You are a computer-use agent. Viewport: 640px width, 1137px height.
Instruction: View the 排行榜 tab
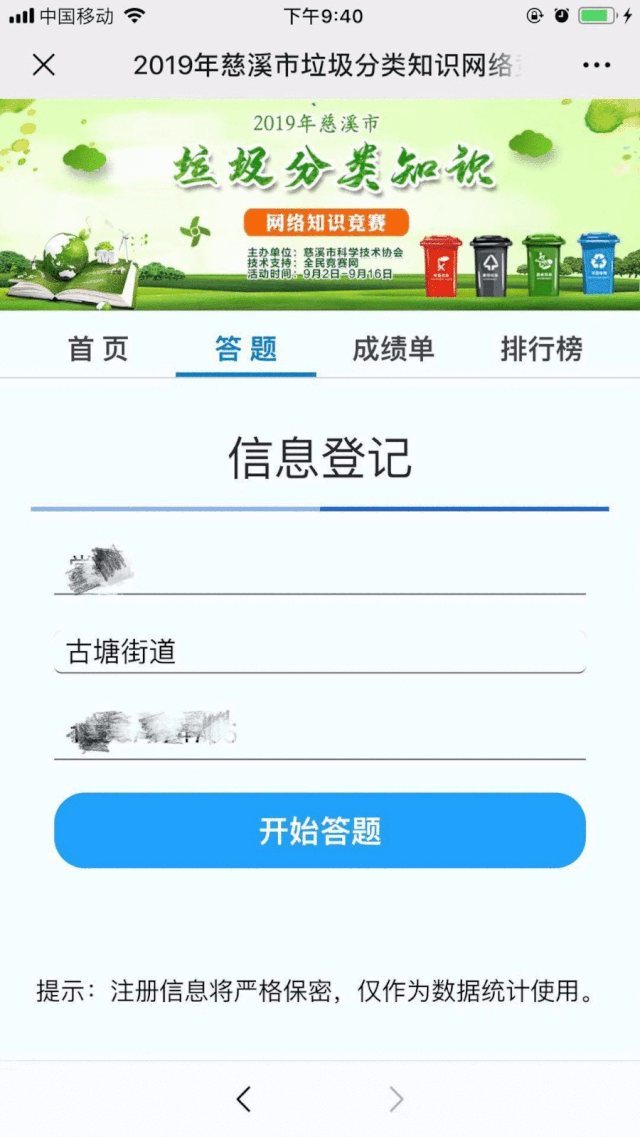click(541, 348)
